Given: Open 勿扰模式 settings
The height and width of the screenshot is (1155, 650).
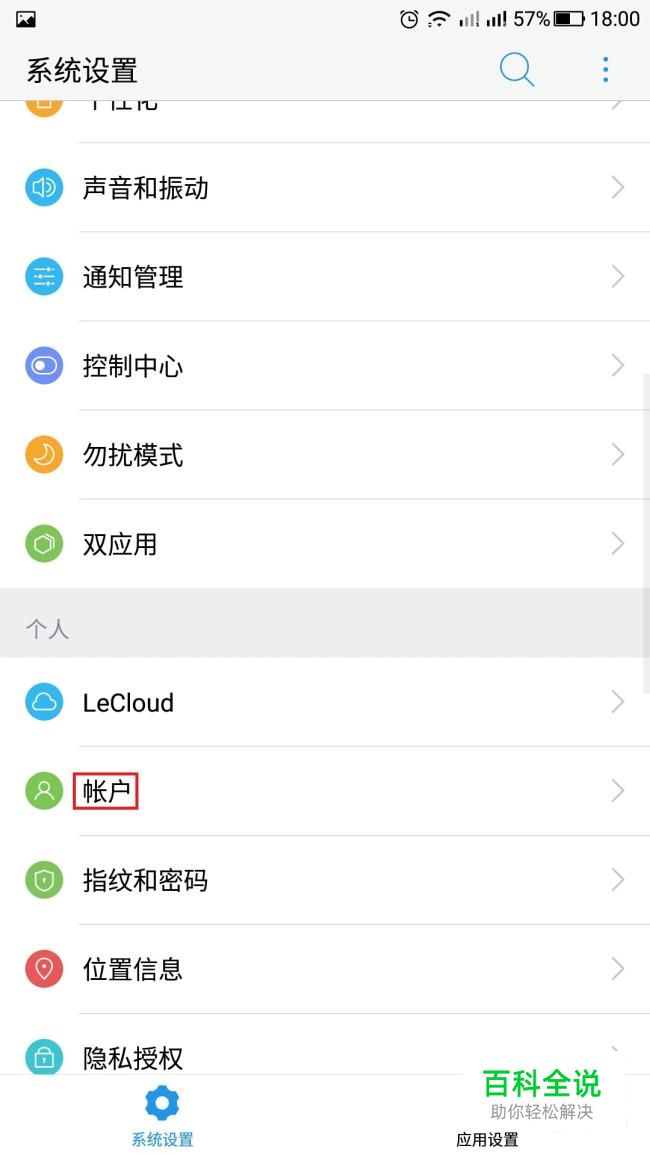Looking at the screenshot, I should point(325,455).
